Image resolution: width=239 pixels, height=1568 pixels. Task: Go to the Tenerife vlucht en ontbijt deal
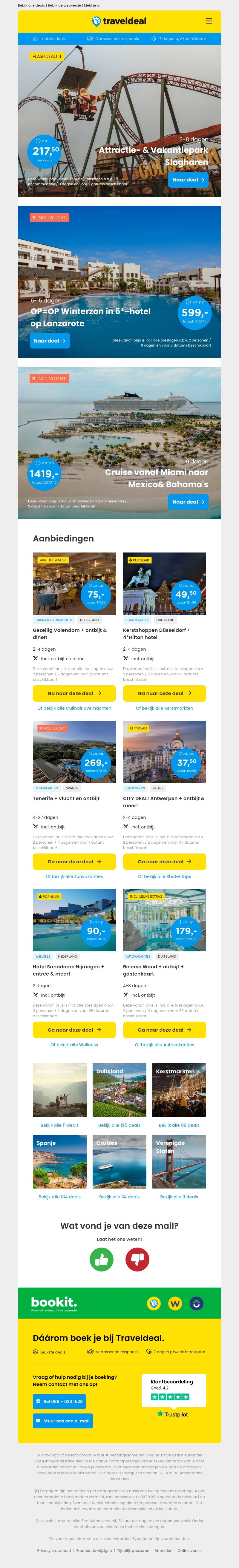[74, 861]
